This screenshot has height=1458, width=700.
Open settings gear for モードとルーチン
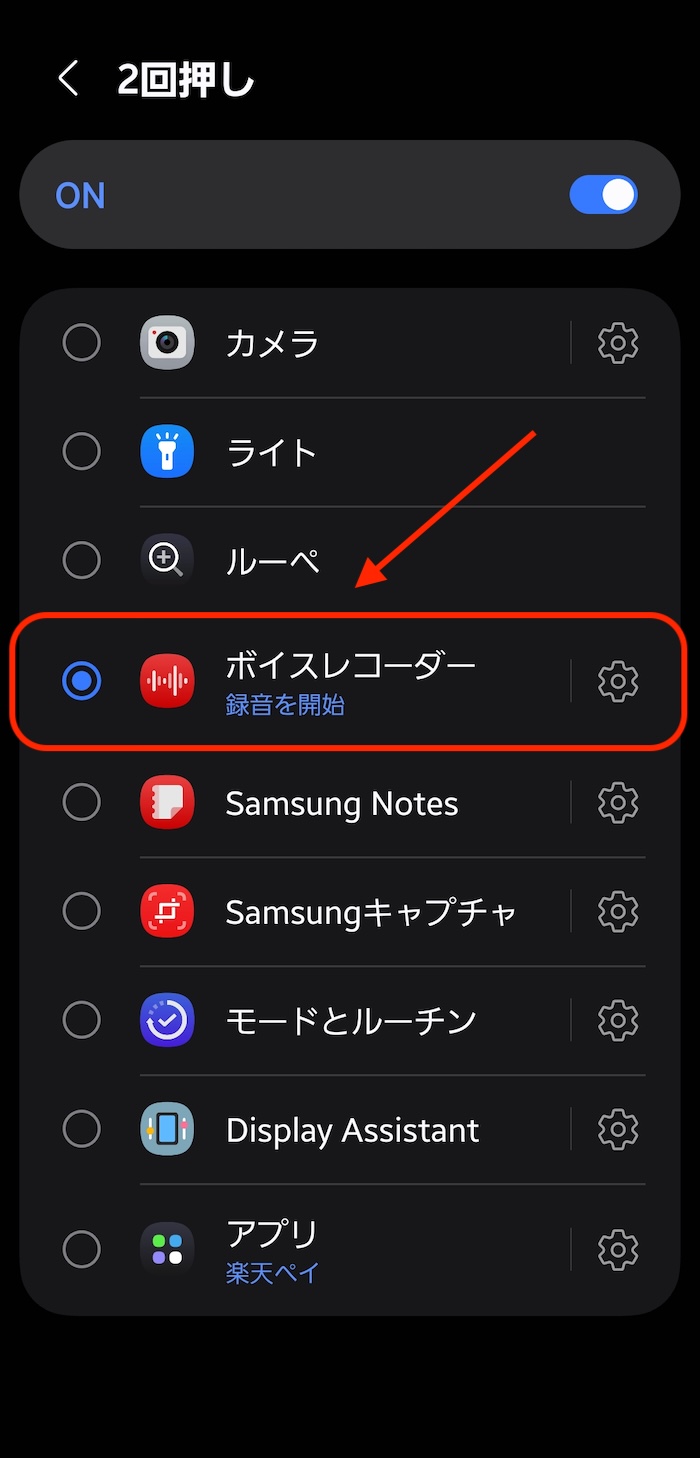617,1020
